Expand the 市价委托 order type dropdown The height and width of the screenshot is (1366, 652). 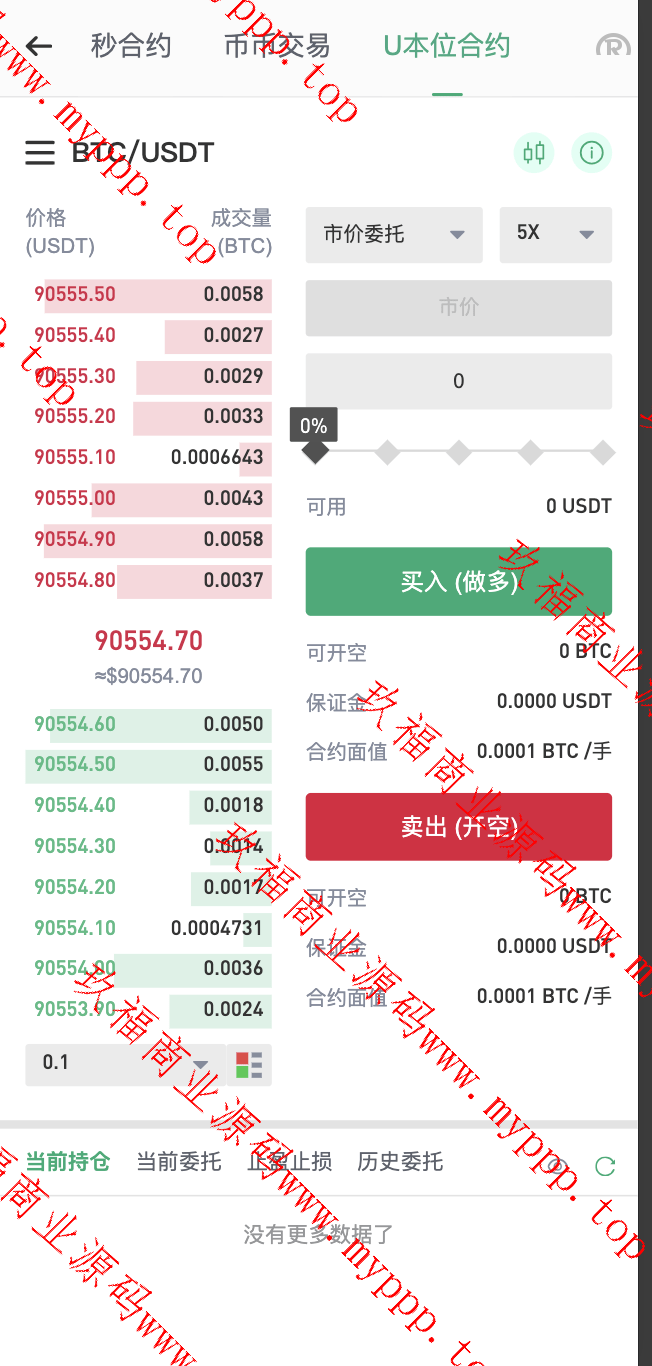[394, 235]
